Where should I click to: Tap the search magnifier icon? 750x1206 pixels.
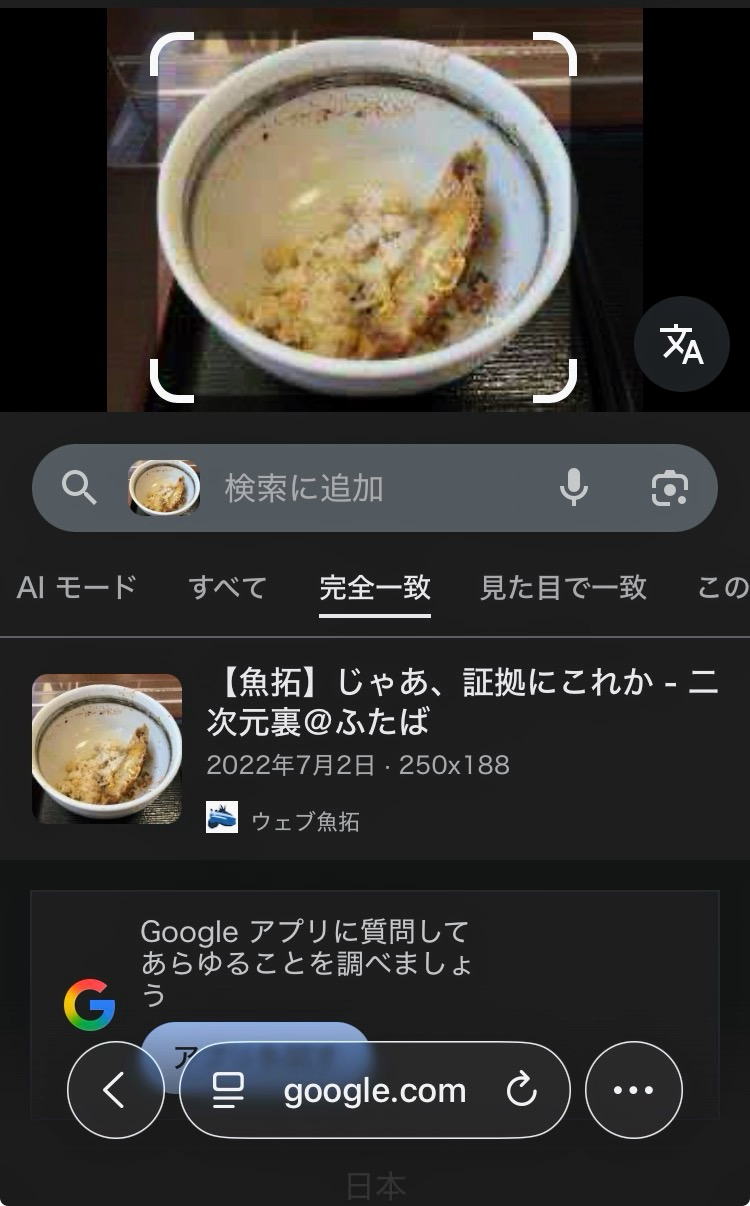[79, 488]
